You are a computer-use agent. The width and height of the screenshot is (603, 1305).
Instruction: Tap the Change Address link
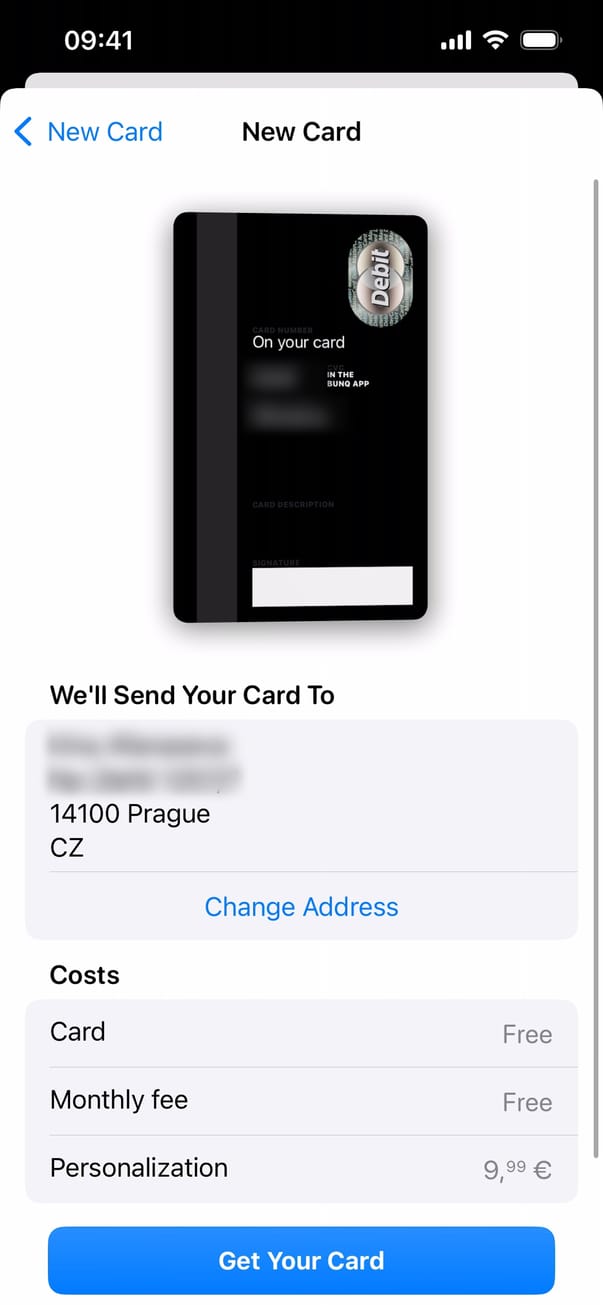point(301,907)
